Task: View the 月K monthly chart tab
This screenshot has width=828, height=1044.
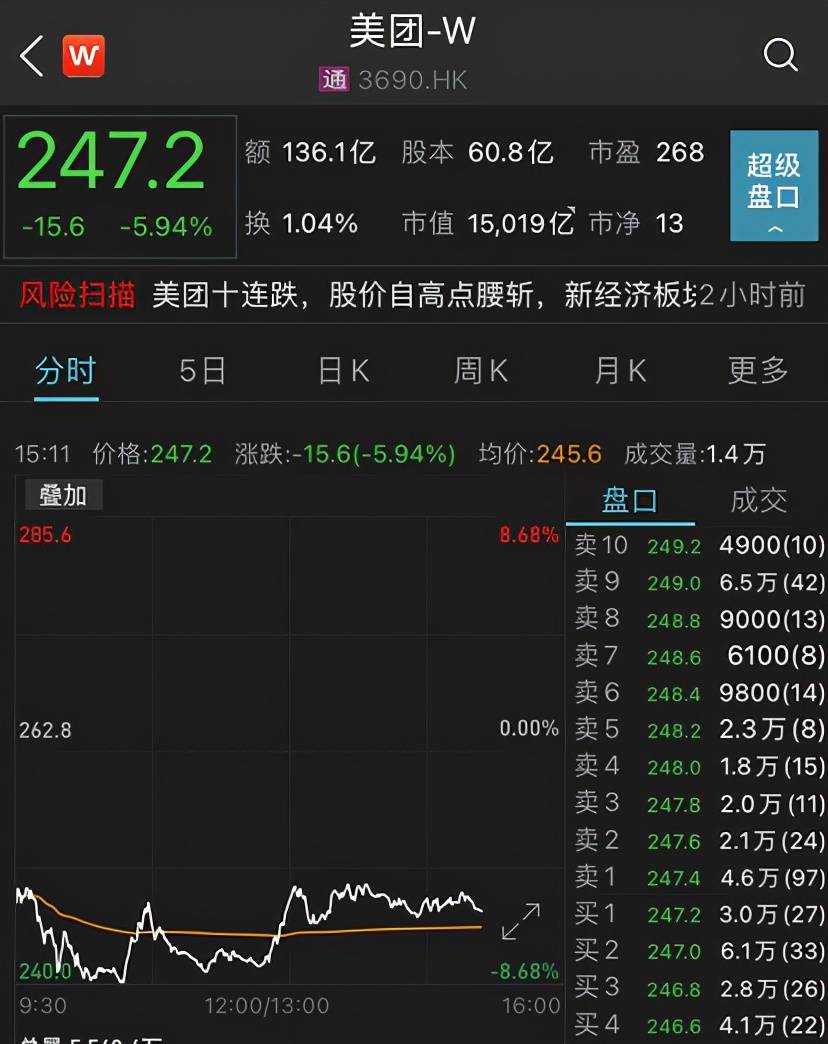Action: point(619,369)
